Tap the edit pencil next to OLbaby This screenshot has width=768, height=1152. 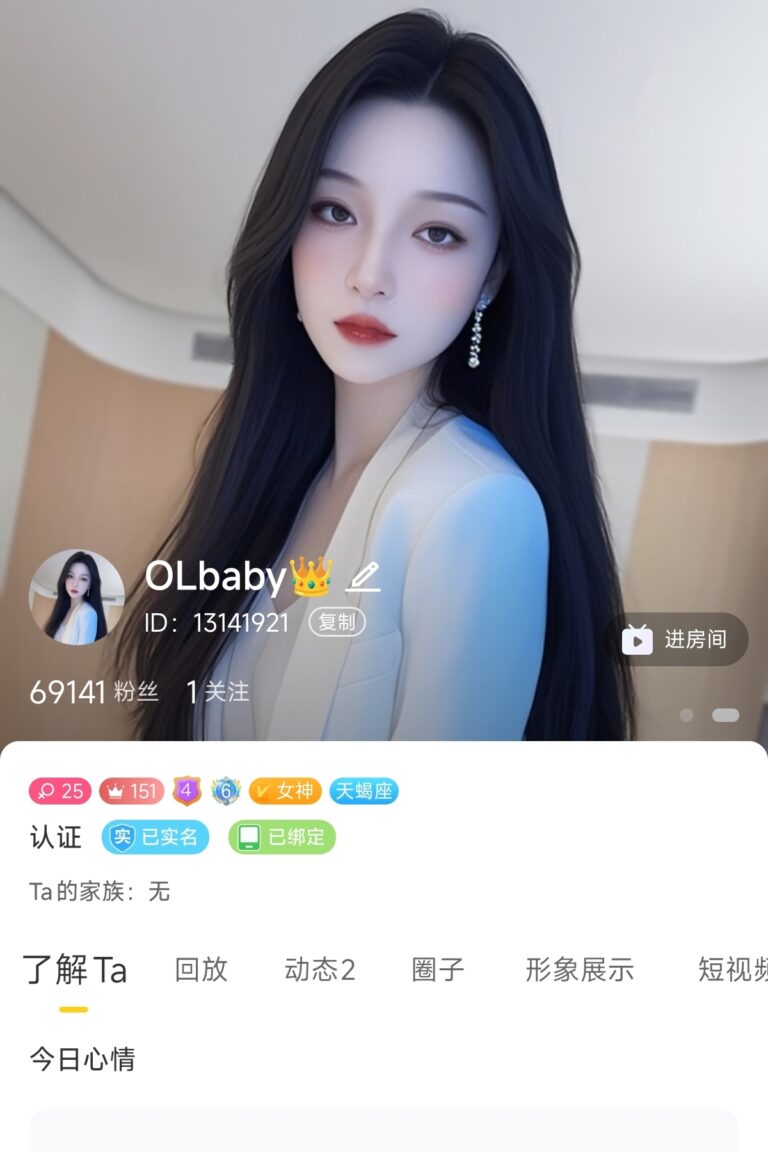click(364, 576)
